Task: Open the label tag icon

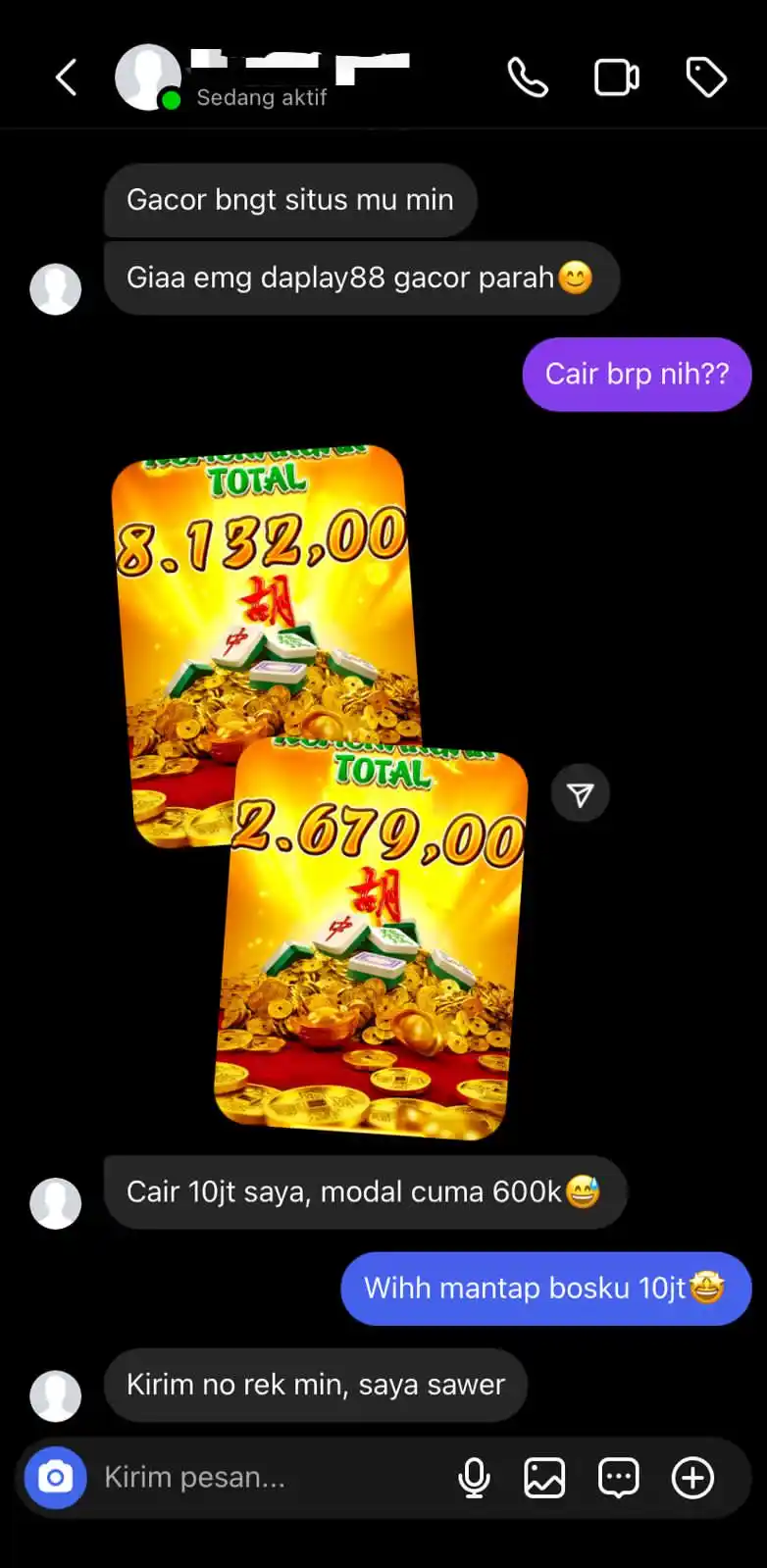Action: pyautogui.click(x=706, y=77)
